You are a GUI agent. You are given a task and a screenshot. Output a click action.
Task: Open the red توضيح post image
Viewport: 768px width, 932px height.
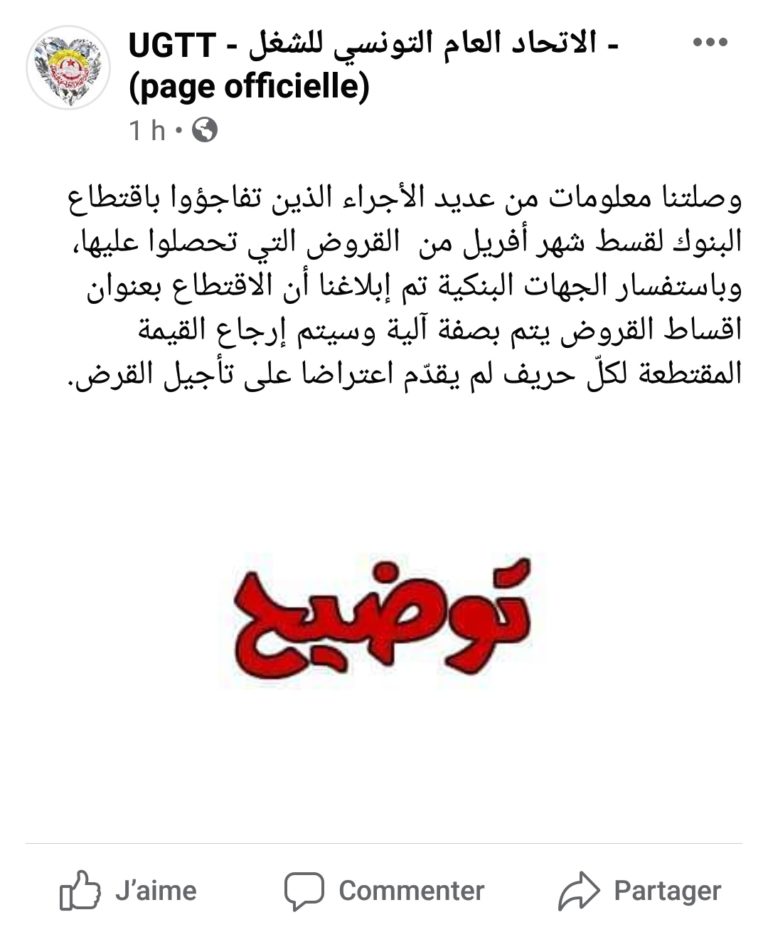383,621
